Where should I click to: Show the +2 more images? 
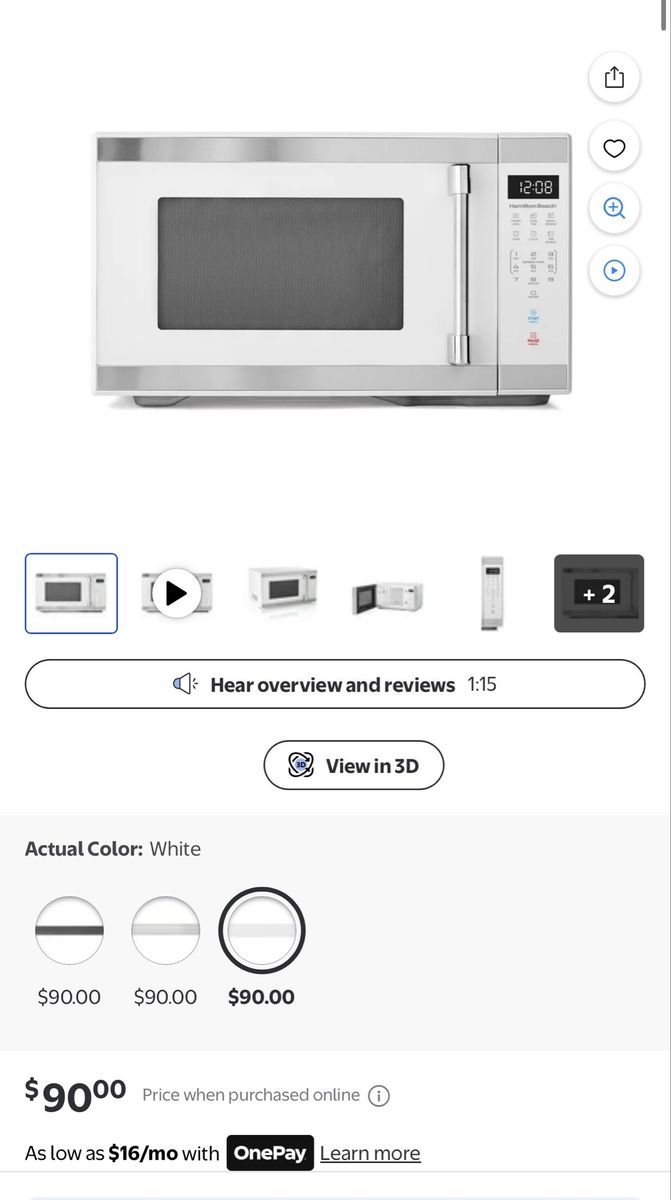(599, 593)
